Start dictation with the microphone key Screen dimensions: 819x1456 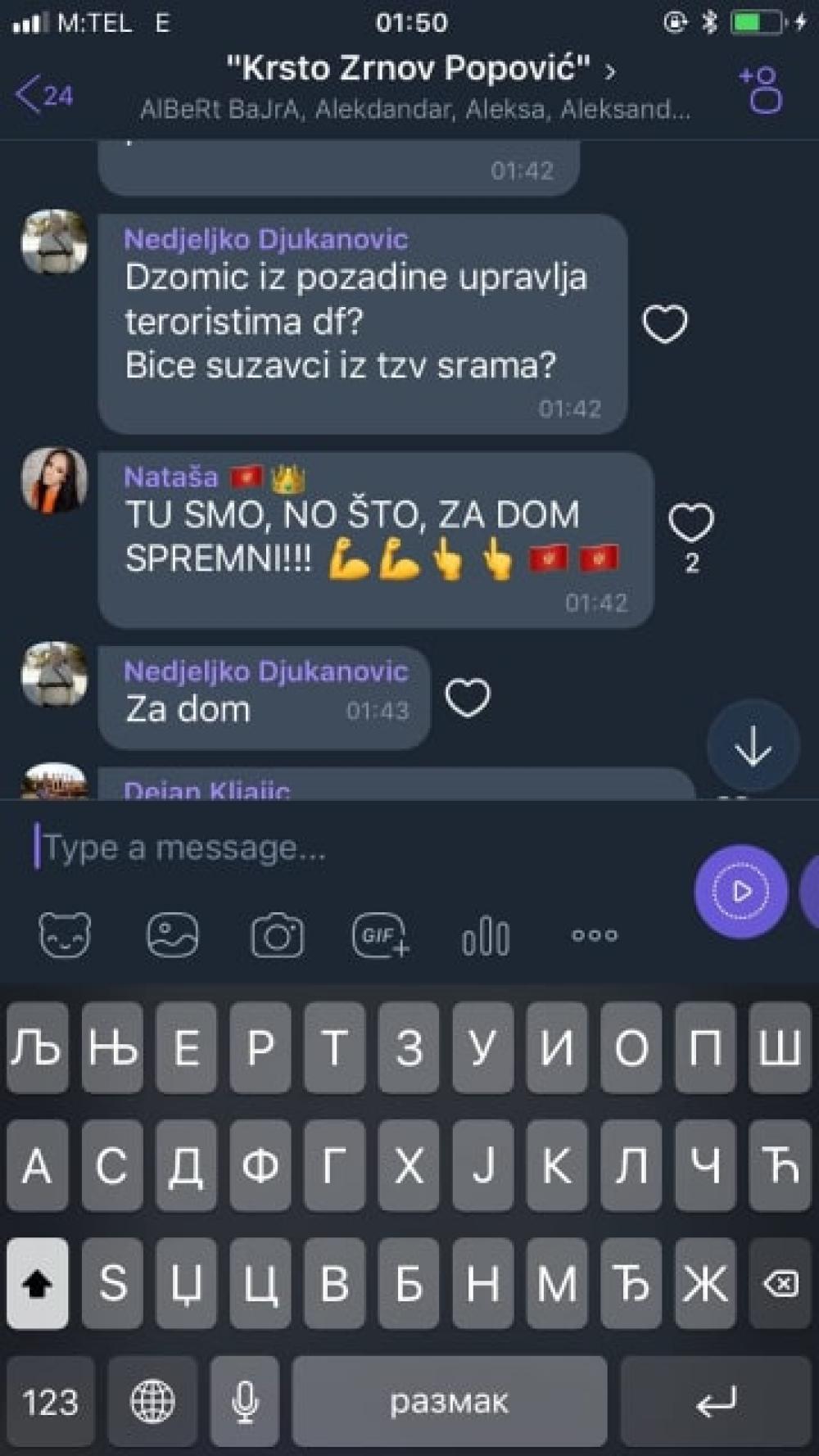(245, 1401)
